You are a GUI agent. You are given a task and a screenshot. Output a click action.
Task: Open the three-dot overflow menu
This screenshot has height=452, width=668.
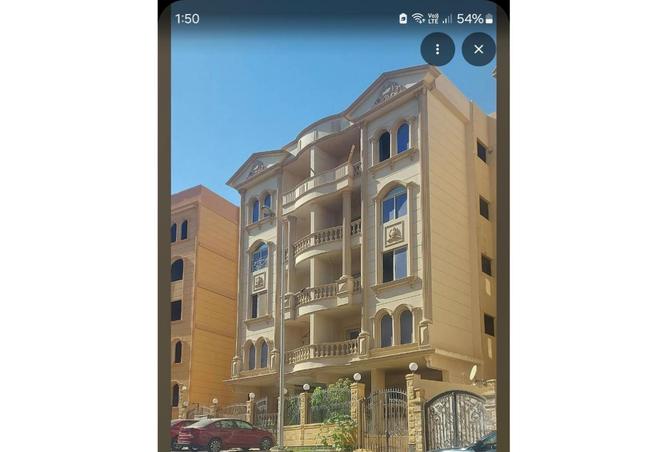tap(437, 49)
